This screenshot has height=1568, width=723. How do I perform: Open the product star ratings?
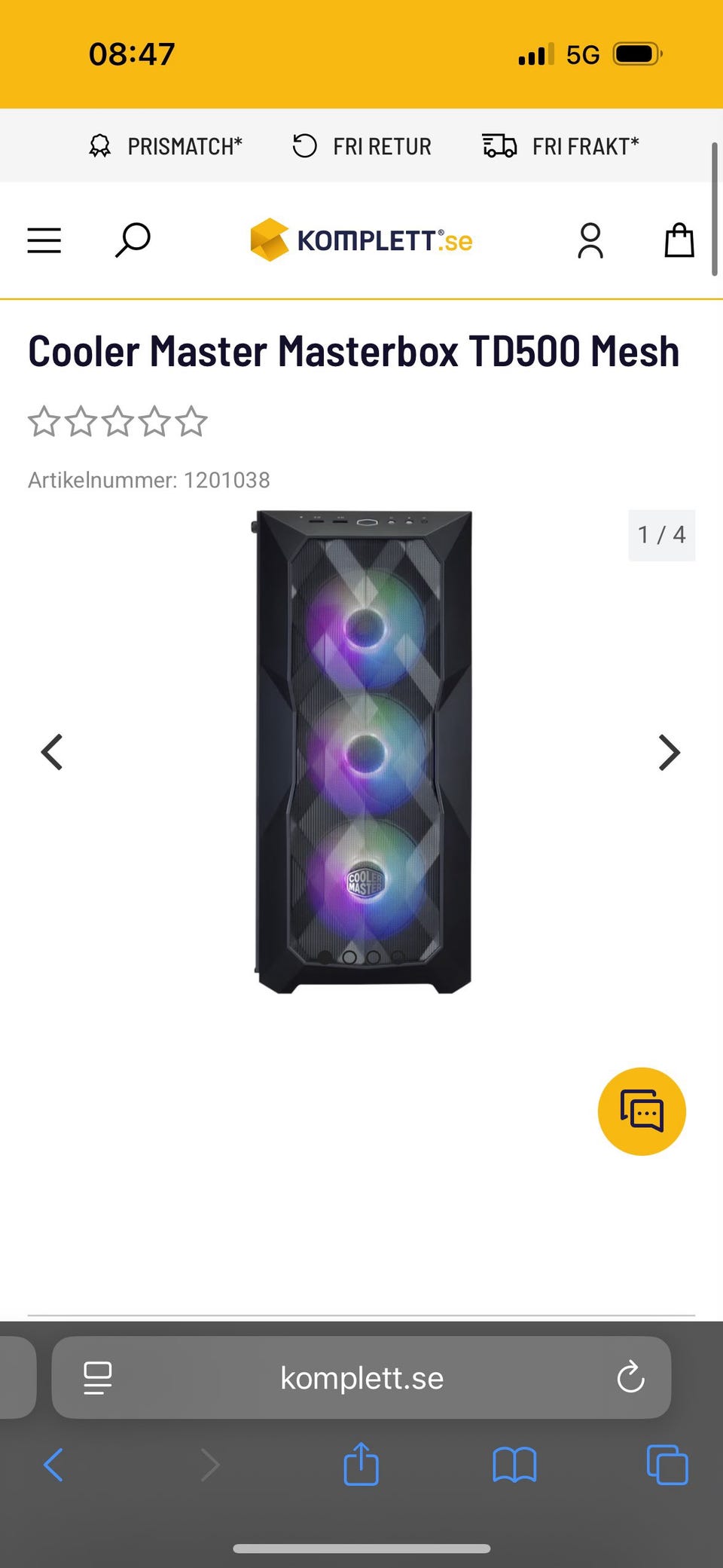tap(117, 421)
